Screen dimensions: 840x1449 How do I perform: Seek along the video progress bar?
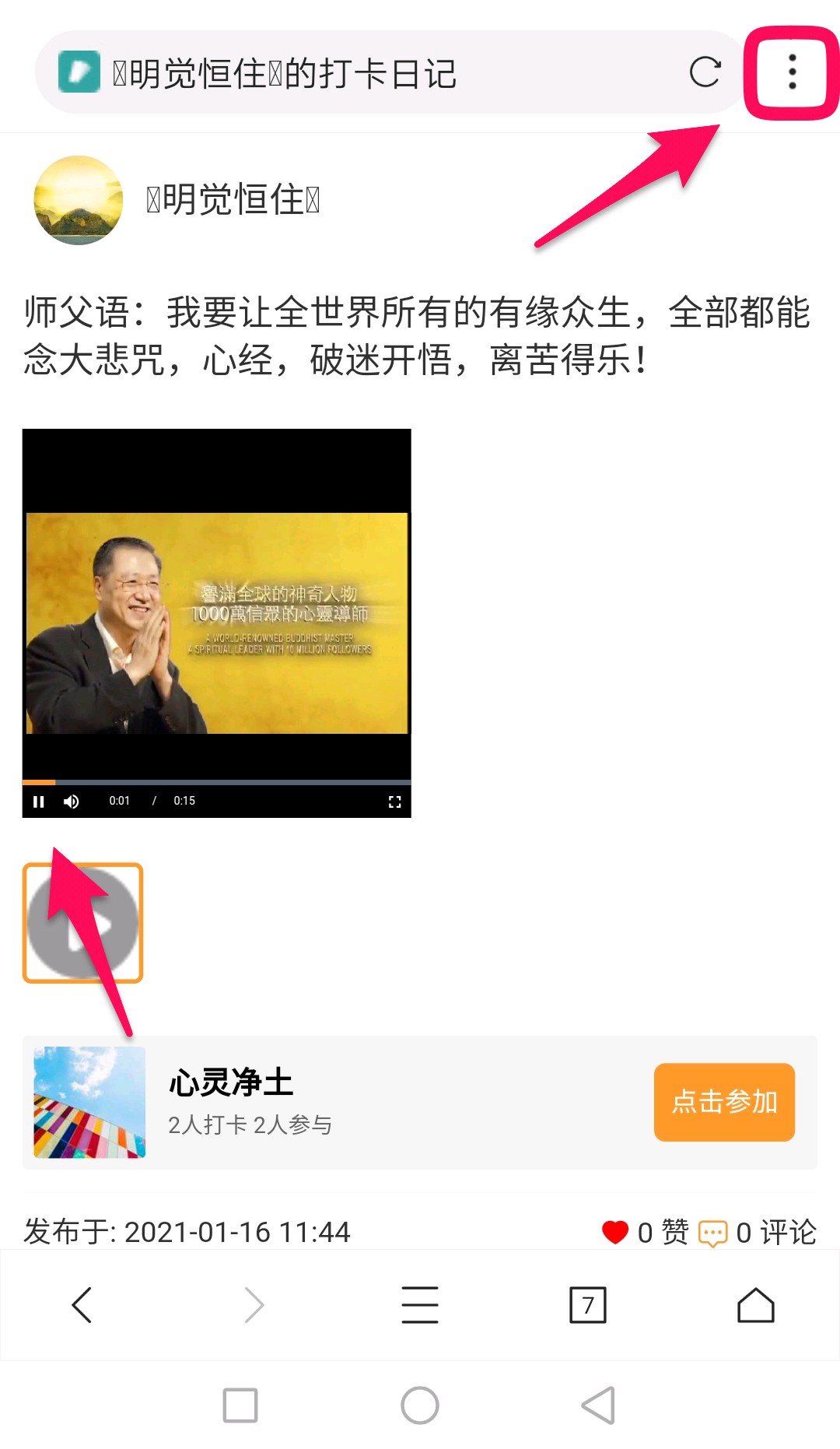216,781
